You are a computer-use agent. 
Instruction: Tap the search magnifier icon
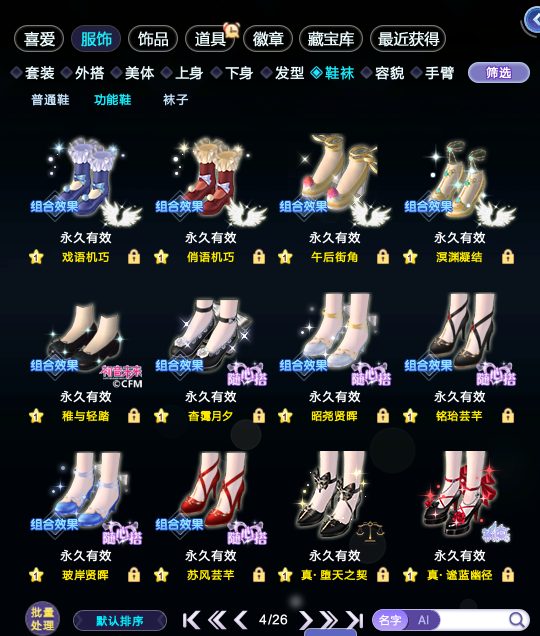pos(516,620)
